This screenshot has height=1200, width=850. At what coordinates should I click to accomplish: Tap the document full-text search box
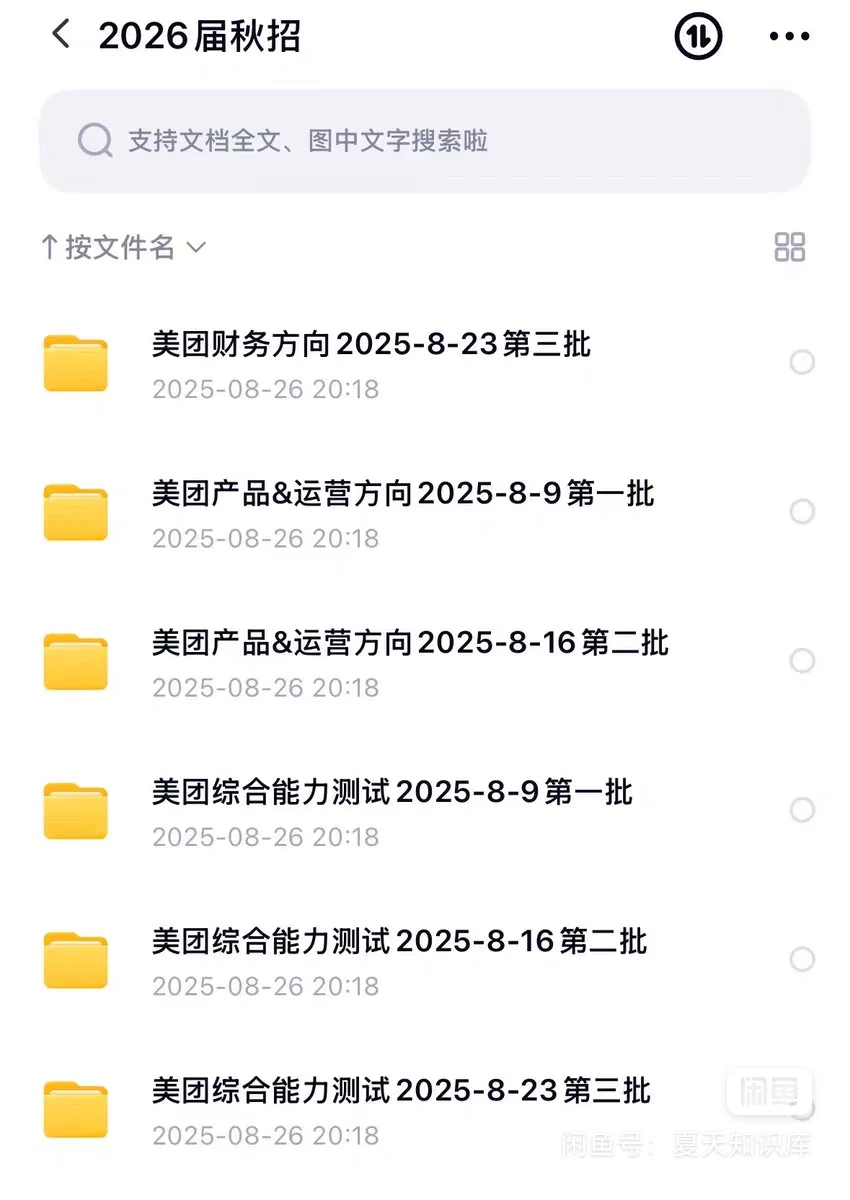tap(424, 141)
